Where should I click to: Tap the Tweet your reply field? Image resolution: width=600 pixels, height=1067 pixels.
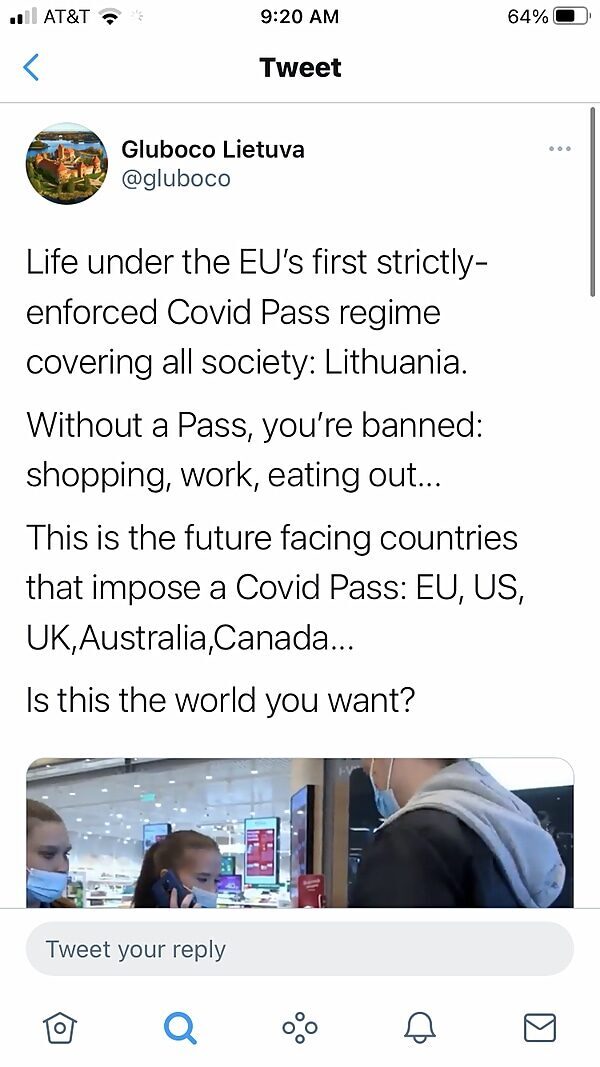tap(300, 949)
